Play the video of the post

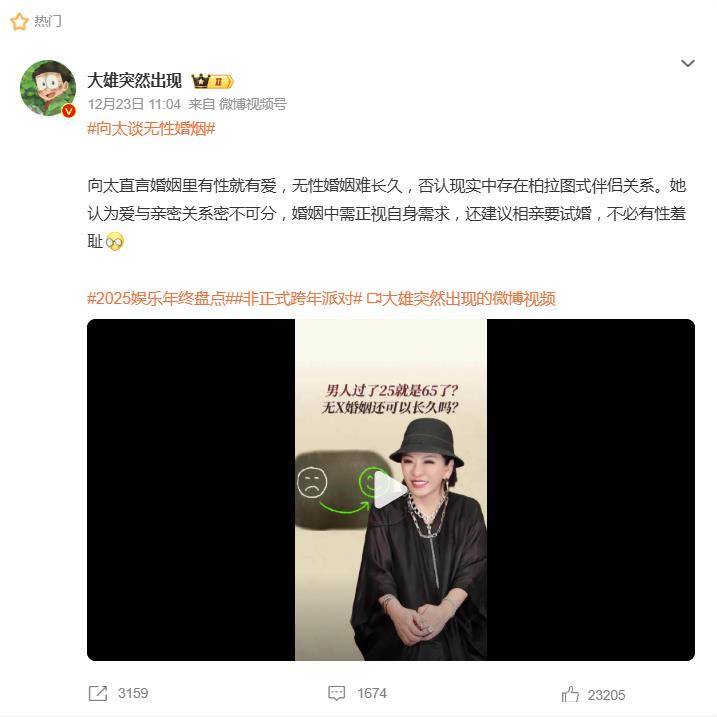coord(391,489)
